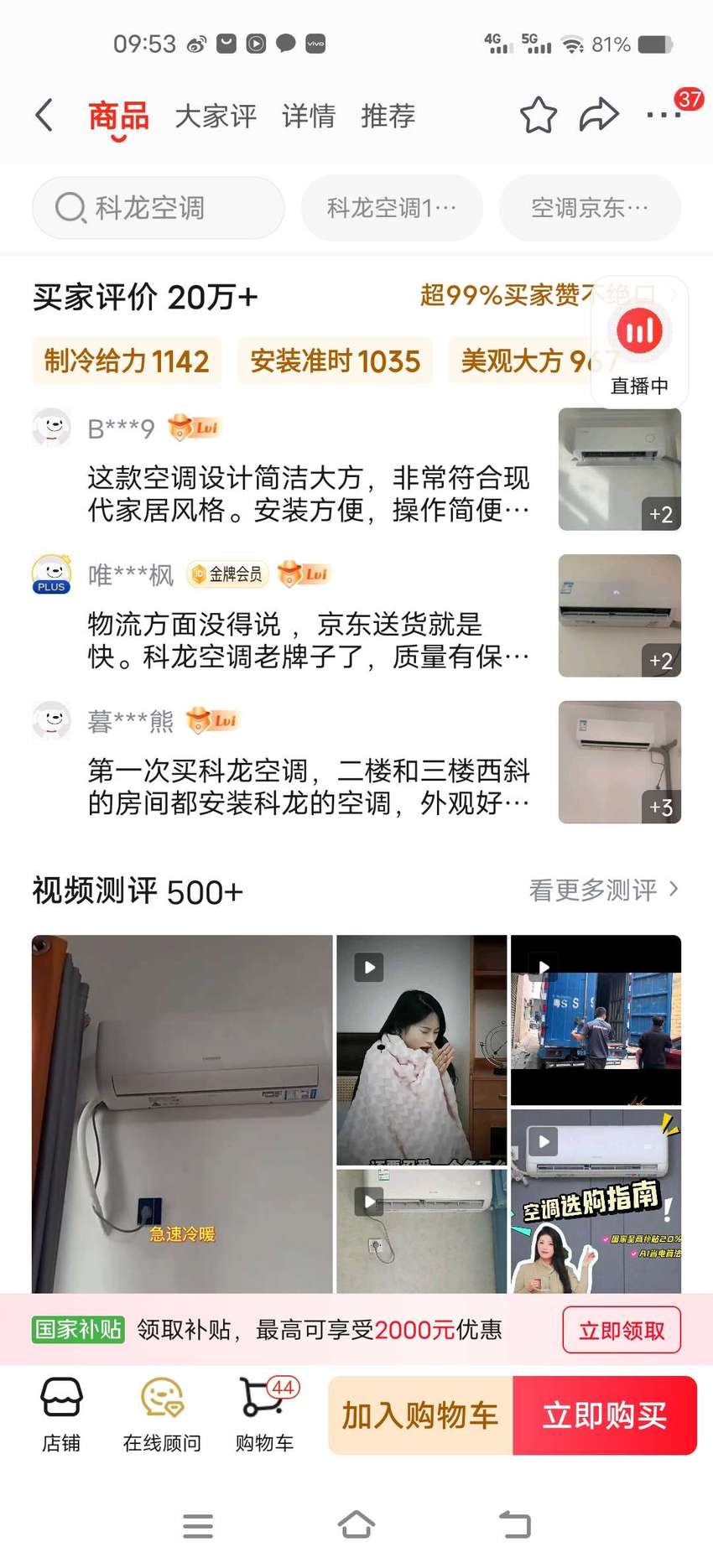Open the review by B***9
The height and width of the screenshot is (1568, 713).
click(309, 493)
